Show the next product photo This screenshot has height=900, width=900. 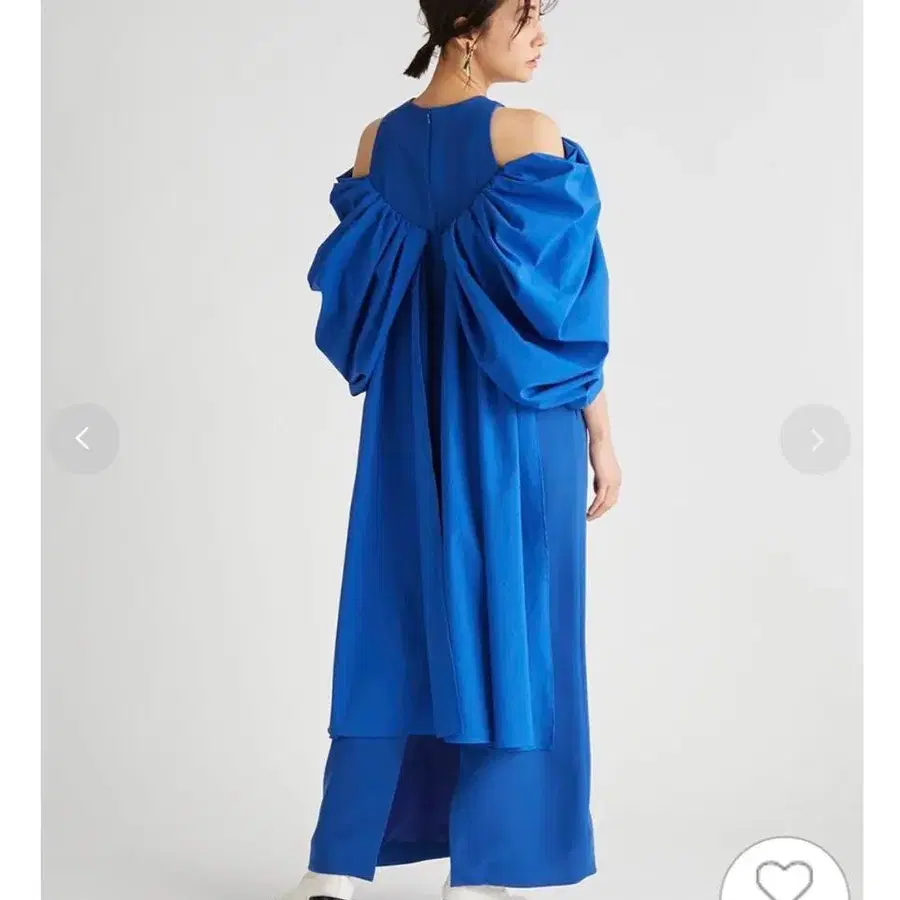click(815, 439)
